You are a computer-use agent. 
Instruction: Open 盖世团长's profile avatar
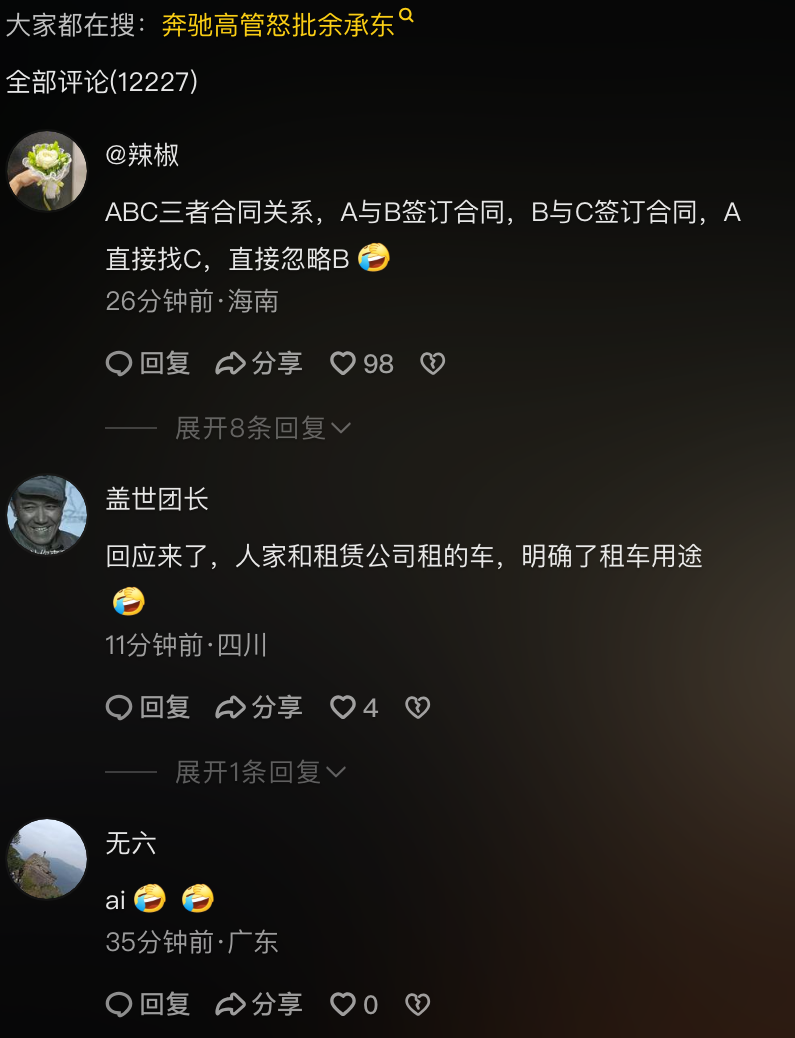click(47, 515)
